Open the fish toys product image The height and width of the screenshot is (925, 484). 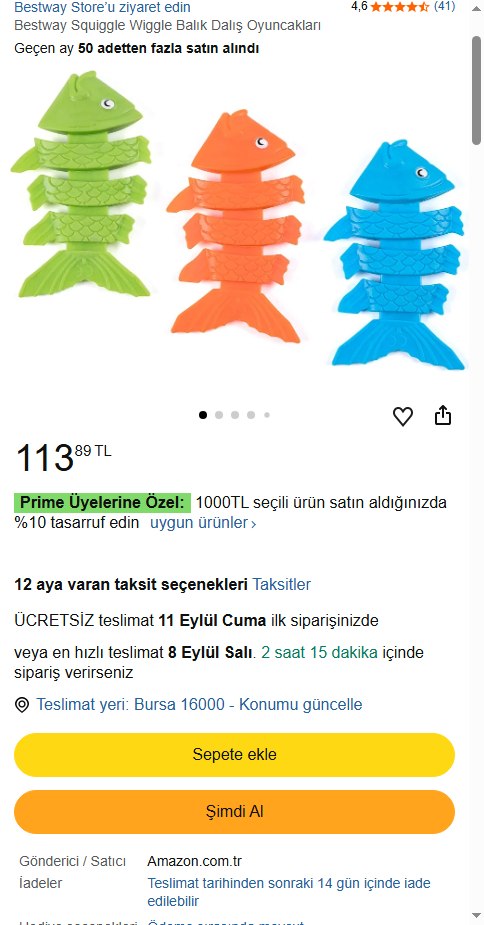pyautogui.click(x=237, y=221)
